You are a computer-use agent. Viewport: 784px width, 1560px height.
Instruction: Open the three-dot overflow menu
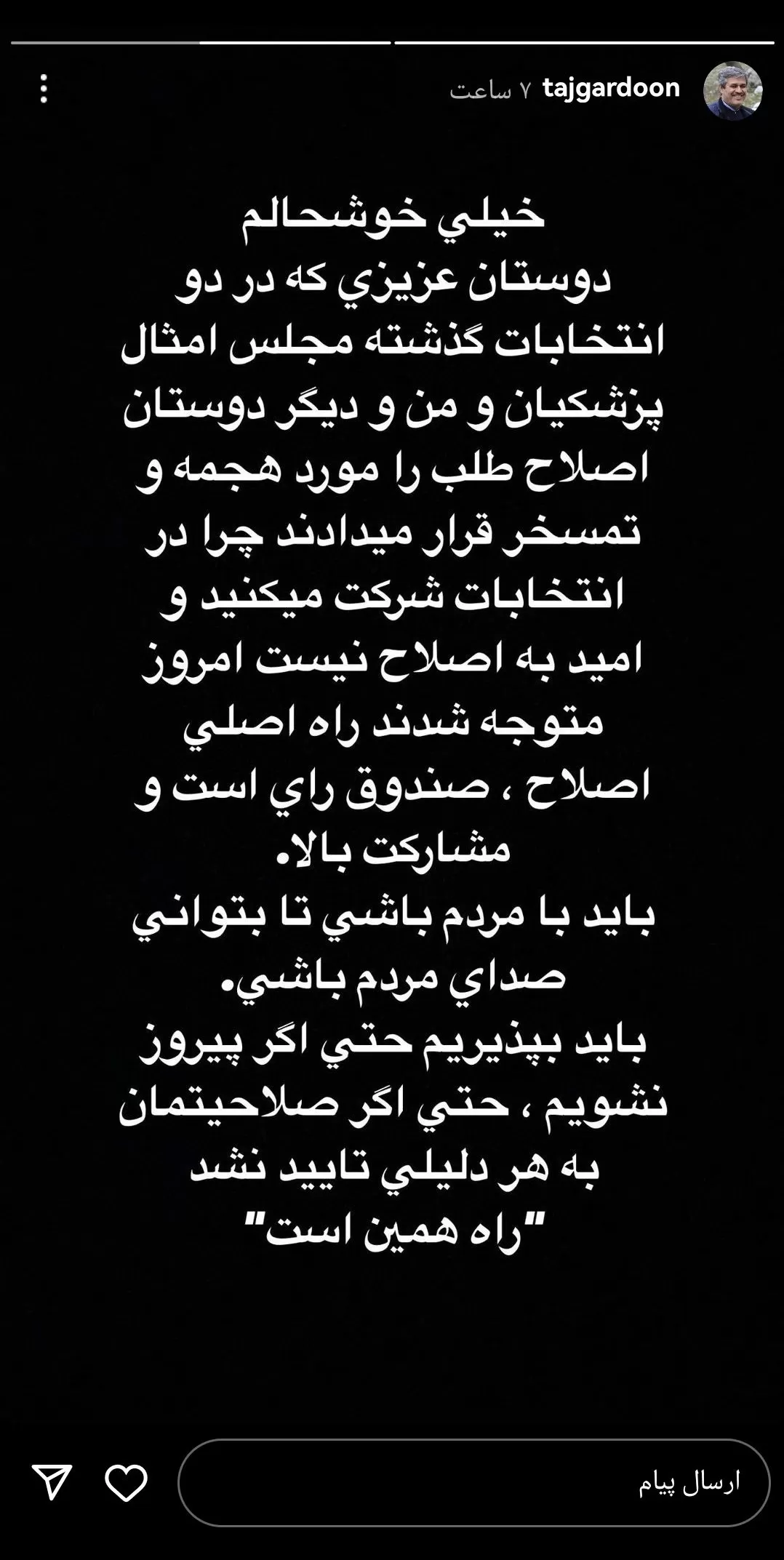(x=44, y=89)
